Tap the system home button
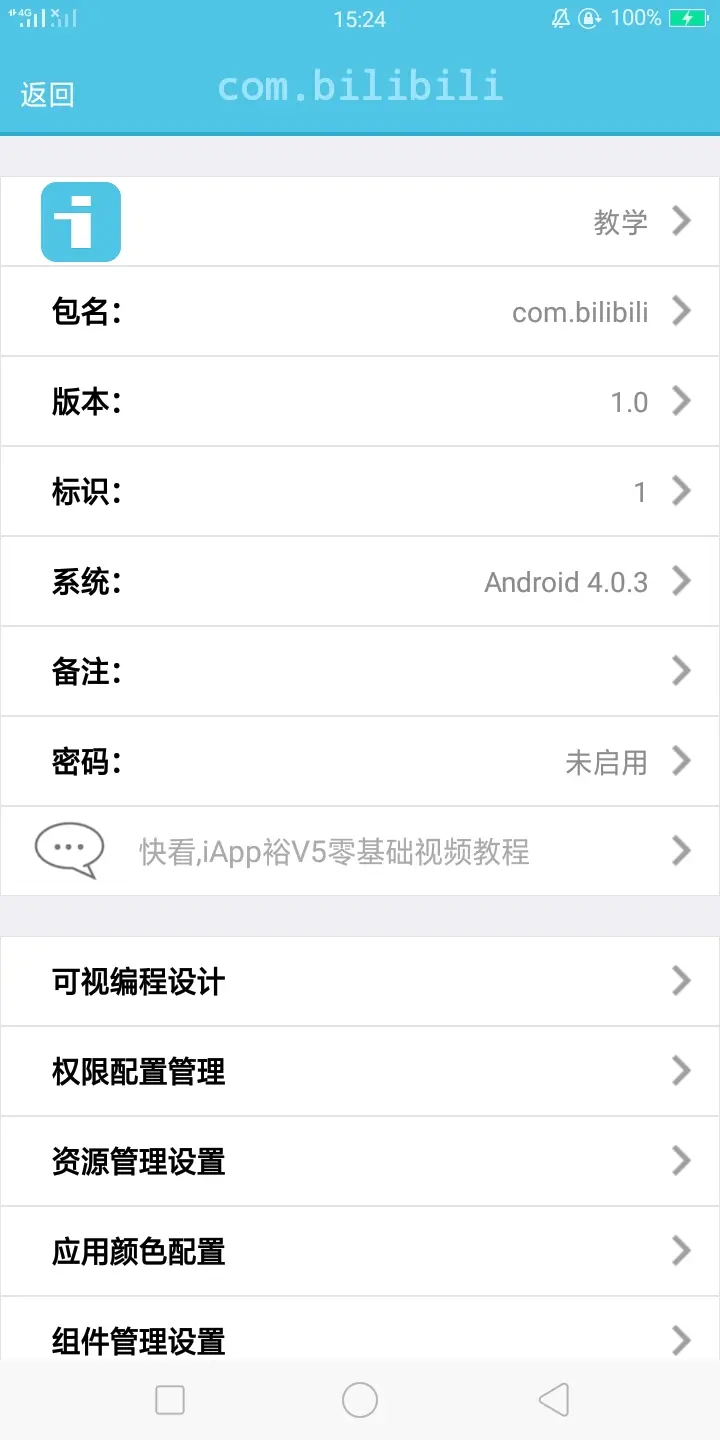 coord(360,1400)
